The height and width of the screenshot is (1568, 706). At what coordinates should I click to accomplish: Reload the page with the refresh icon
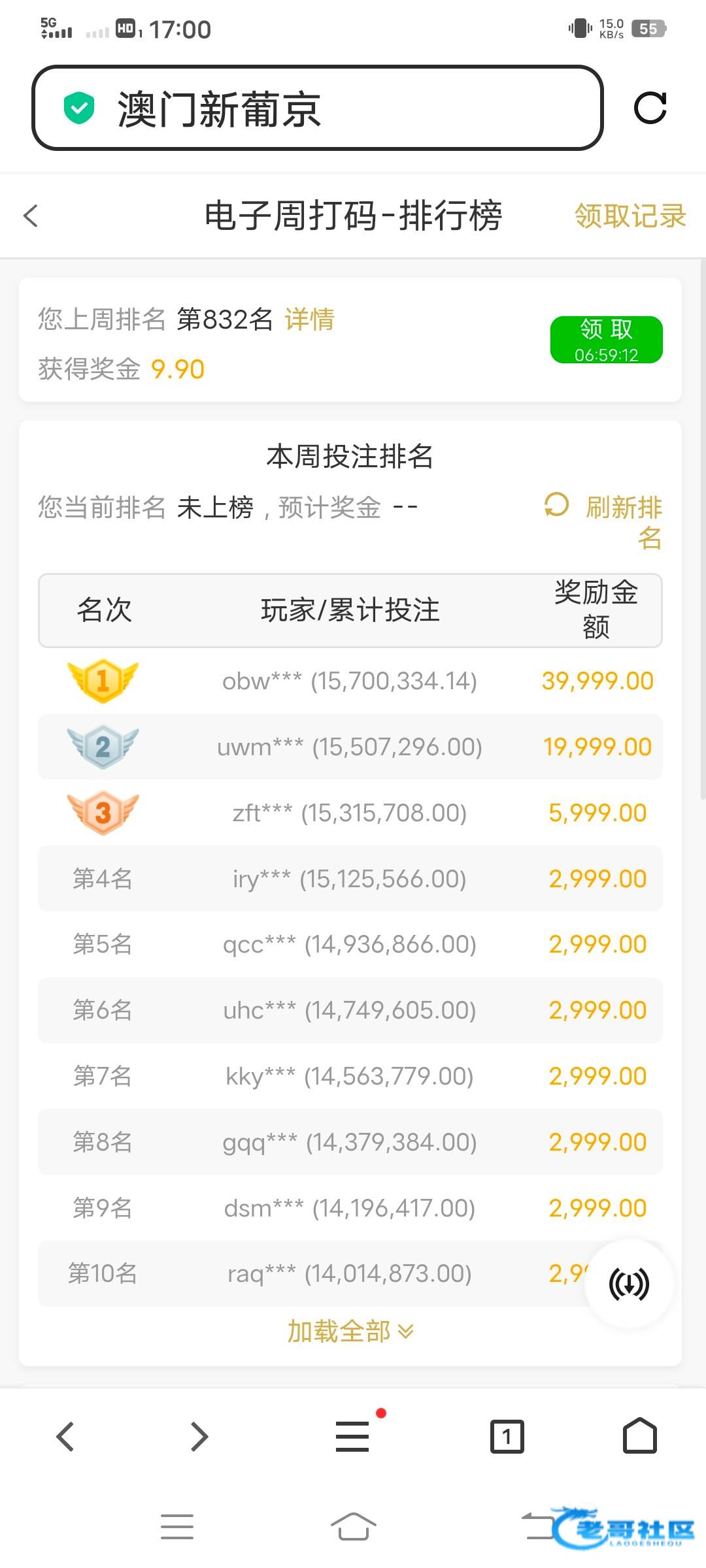[x=650, y=108]
